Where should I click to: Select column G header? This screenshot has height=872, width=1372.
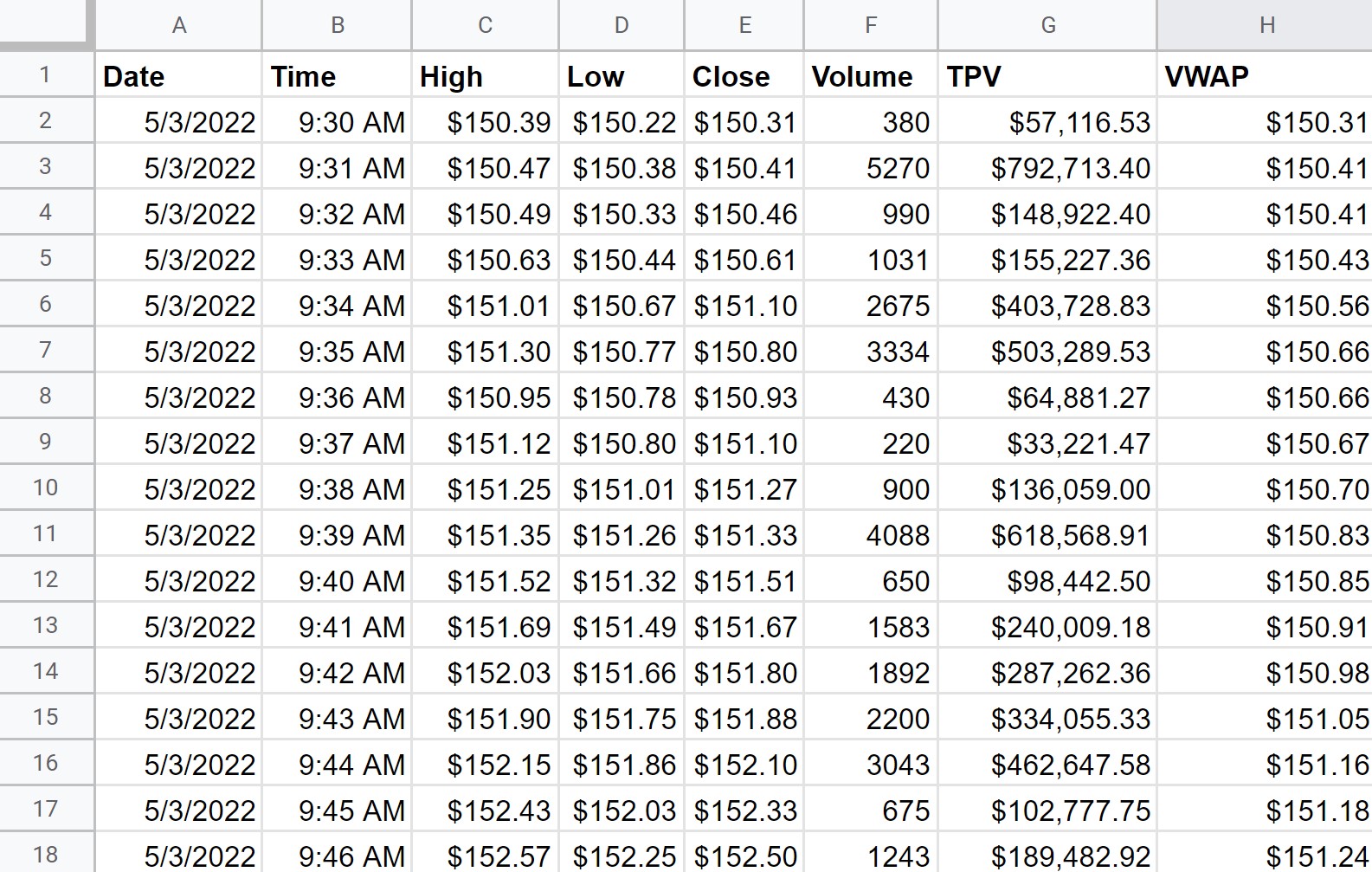click(x=1047, y=25)
